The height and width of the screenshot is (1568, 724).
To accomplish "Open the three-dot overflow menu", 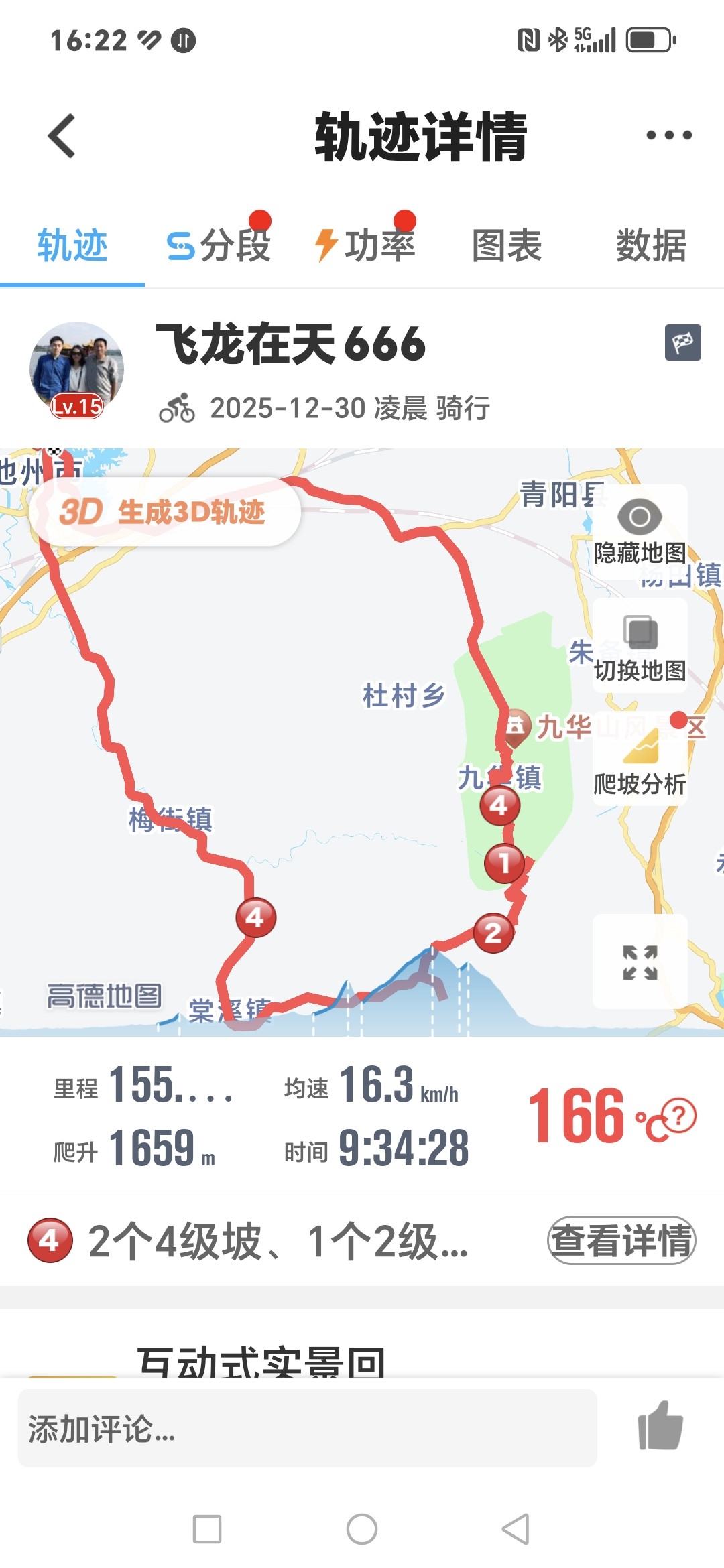I will point(668,136).
